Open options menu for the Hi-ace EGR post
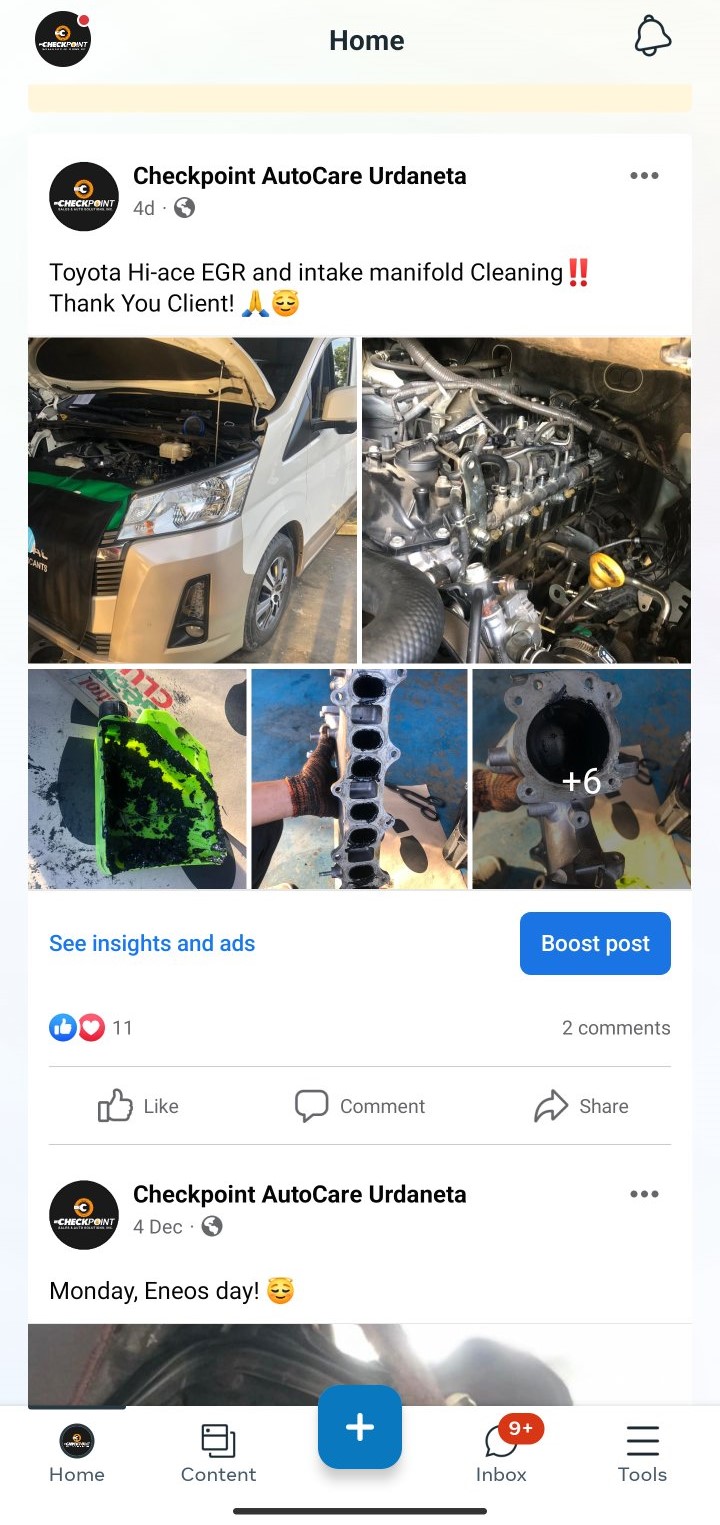 644,176
